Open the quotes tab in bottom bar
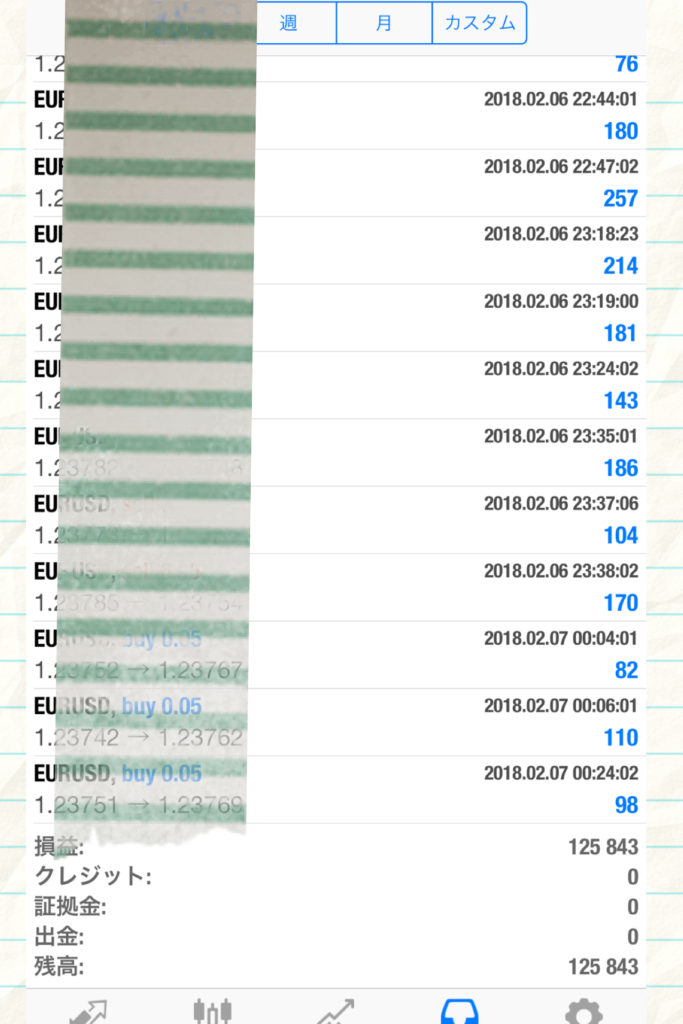The height and width of the screenshot is (1024, 683). point(88,1011)
